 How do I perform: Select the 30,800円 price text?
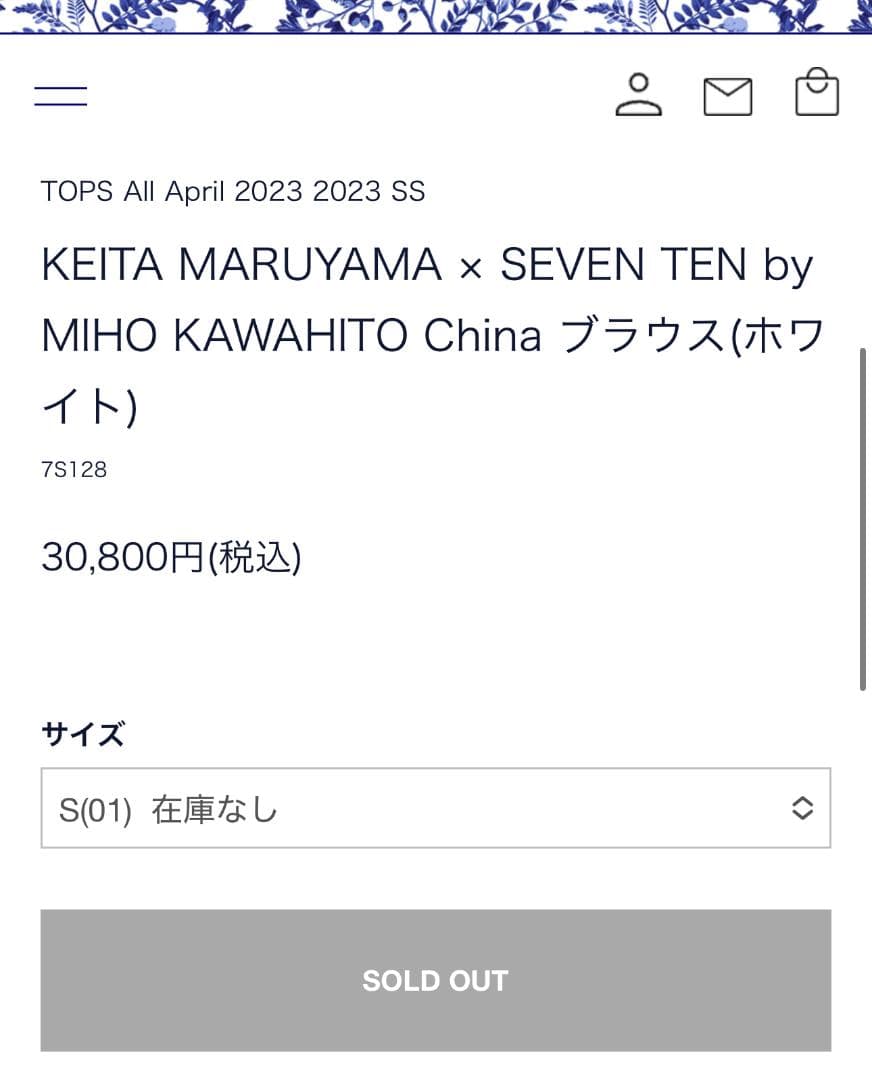tap(170, 557)
